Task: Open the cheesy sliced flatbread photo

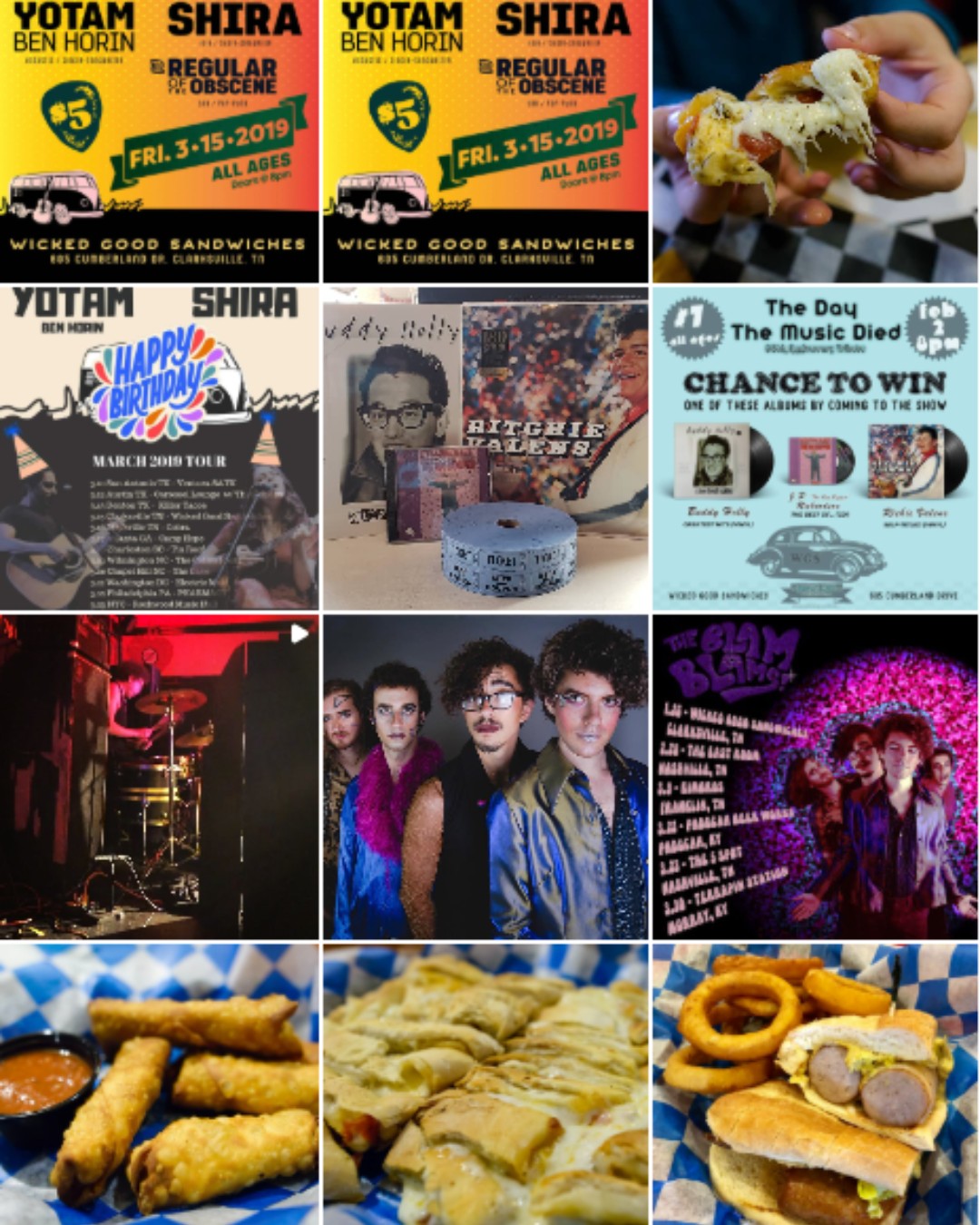Action: 486,1084
